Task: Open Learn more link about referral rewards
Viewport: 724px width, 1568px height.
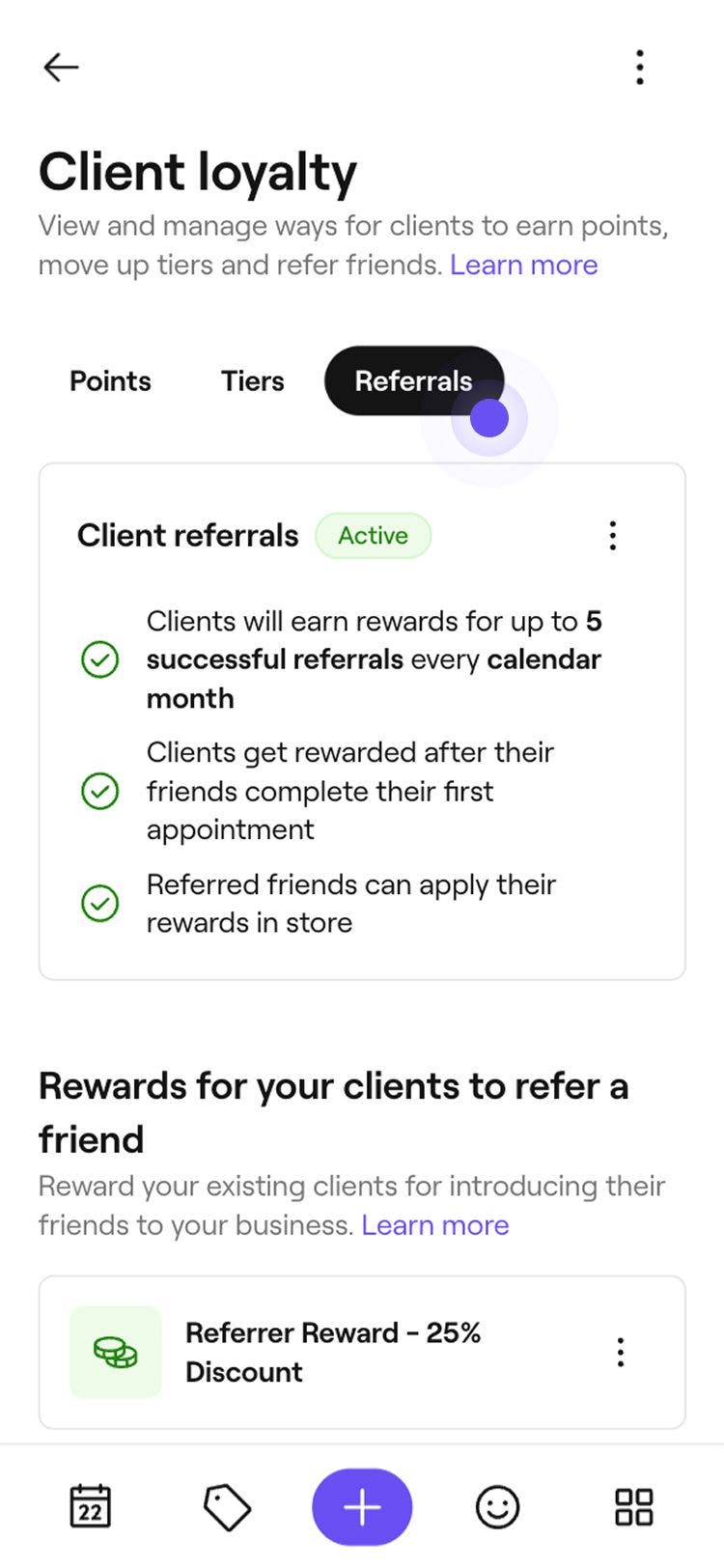Action: pos(434,1224)
